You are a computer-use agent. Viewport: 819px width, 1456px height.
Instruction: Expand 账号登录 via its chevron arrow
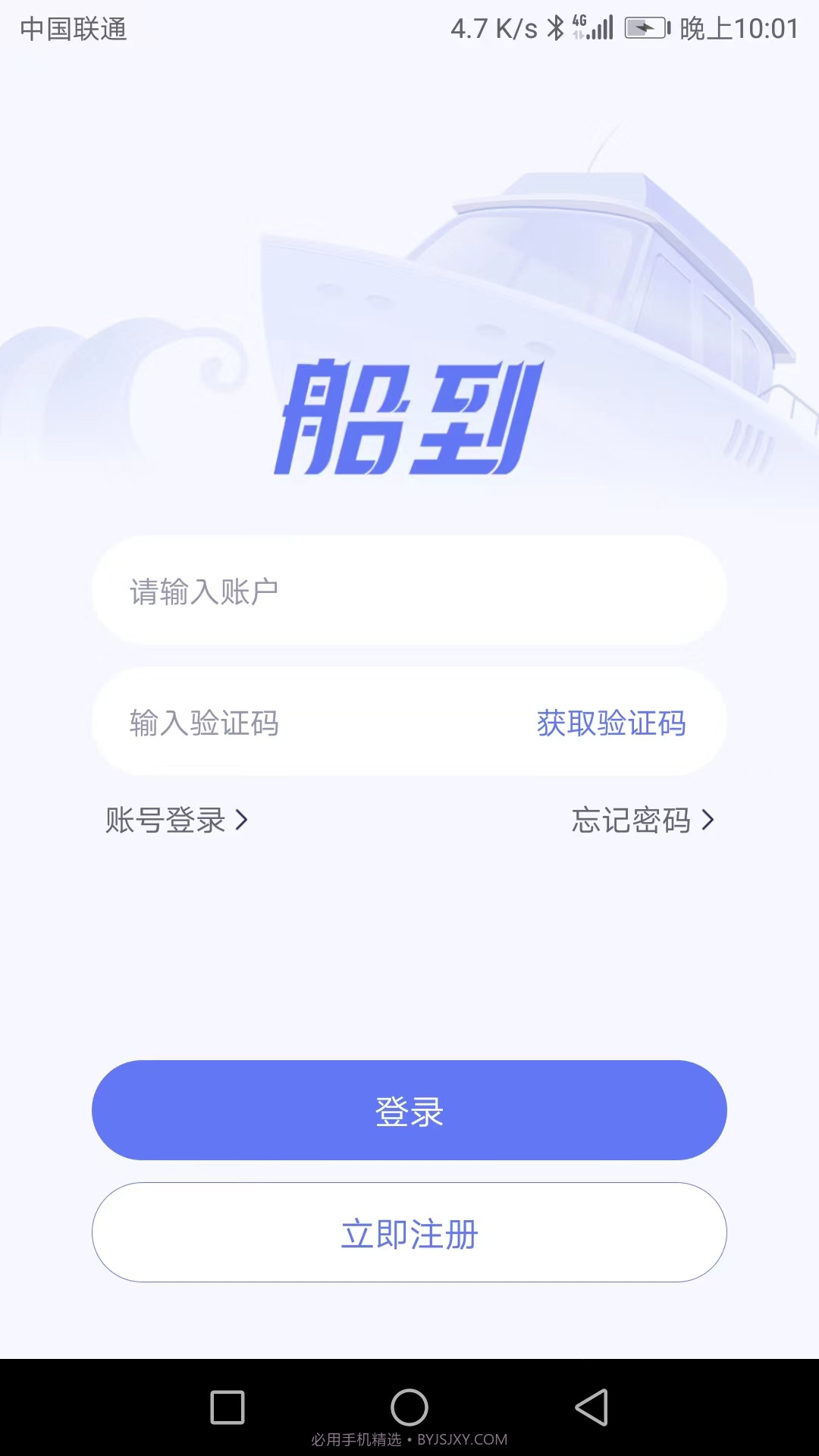[245, 820]
